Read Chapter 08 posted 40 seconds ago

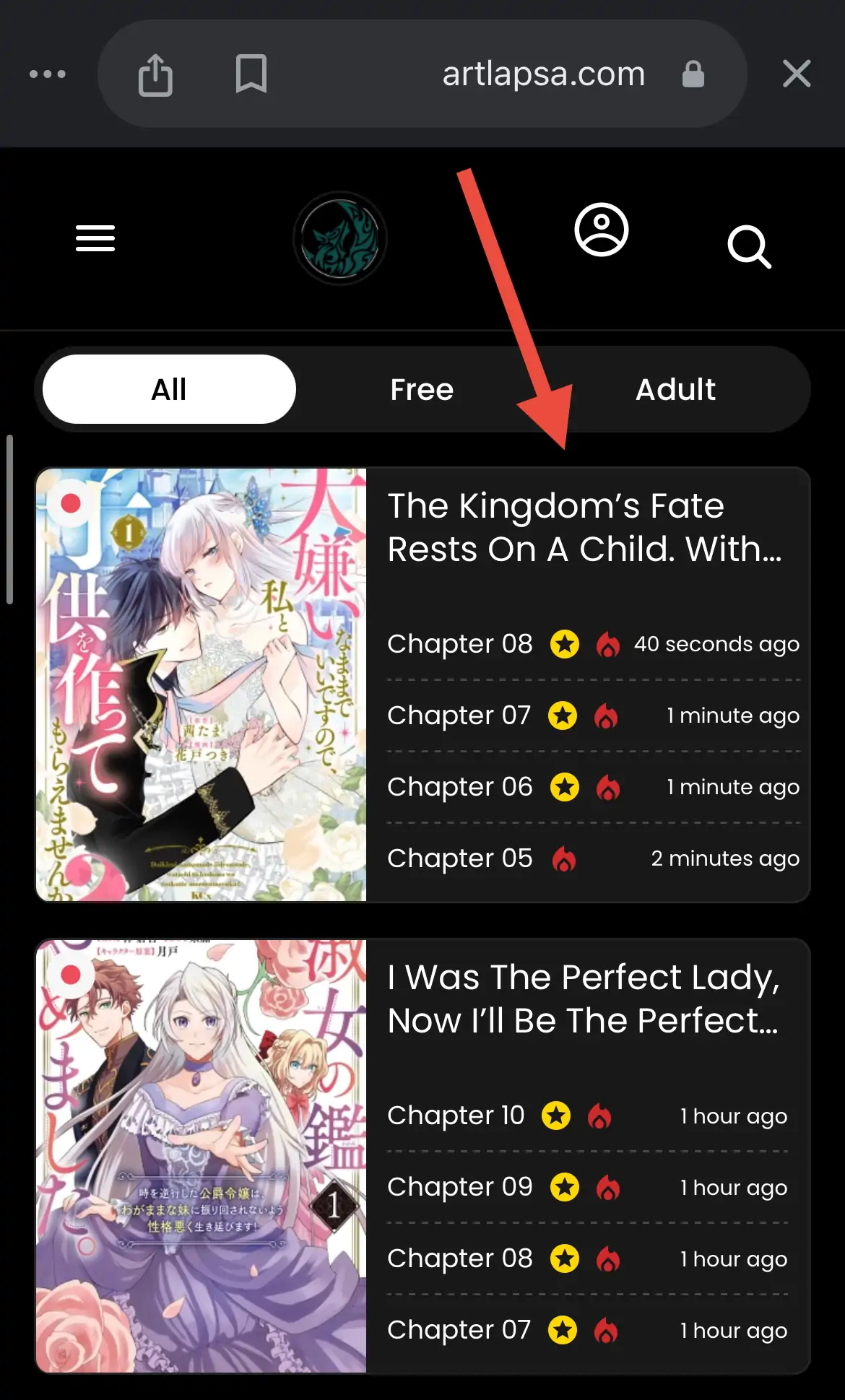460,643
